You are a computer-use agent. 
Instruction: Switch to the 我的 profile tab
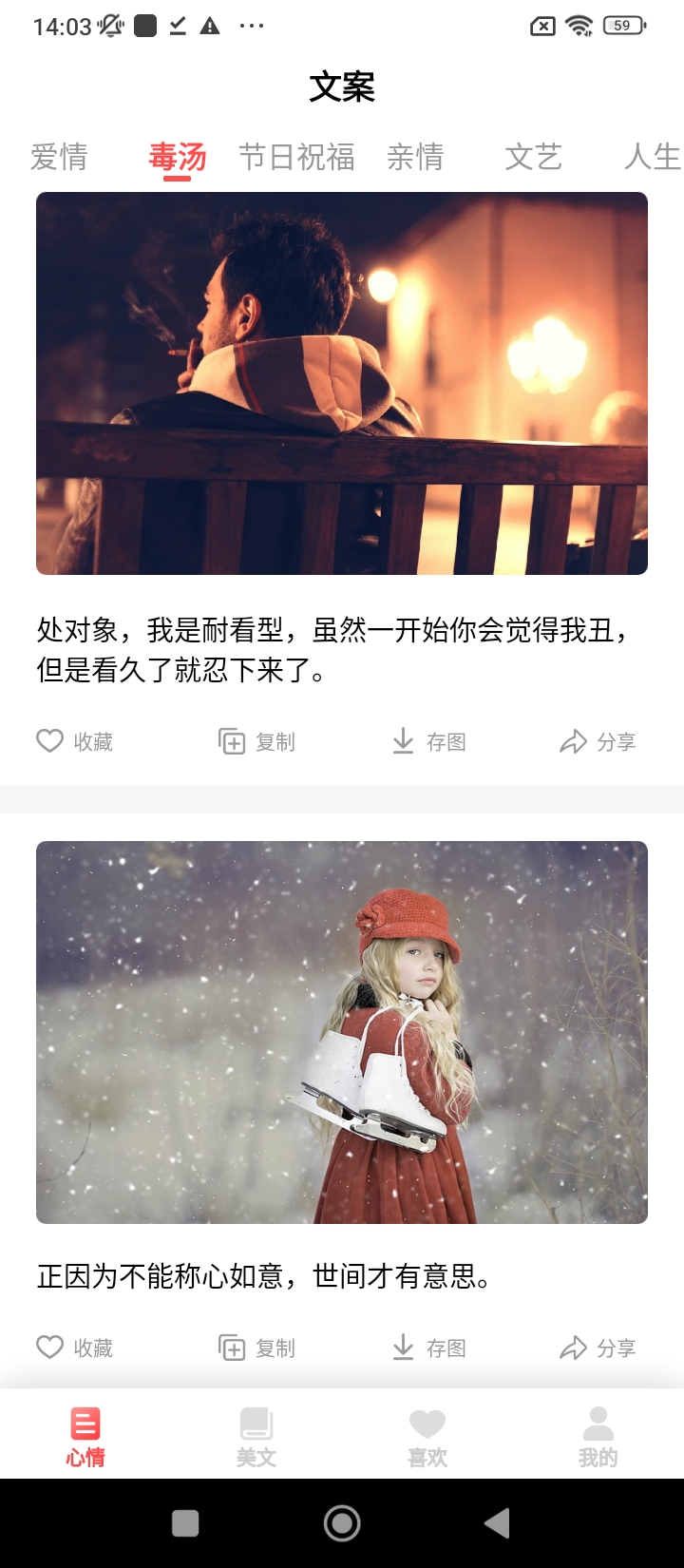(598, 1437)
